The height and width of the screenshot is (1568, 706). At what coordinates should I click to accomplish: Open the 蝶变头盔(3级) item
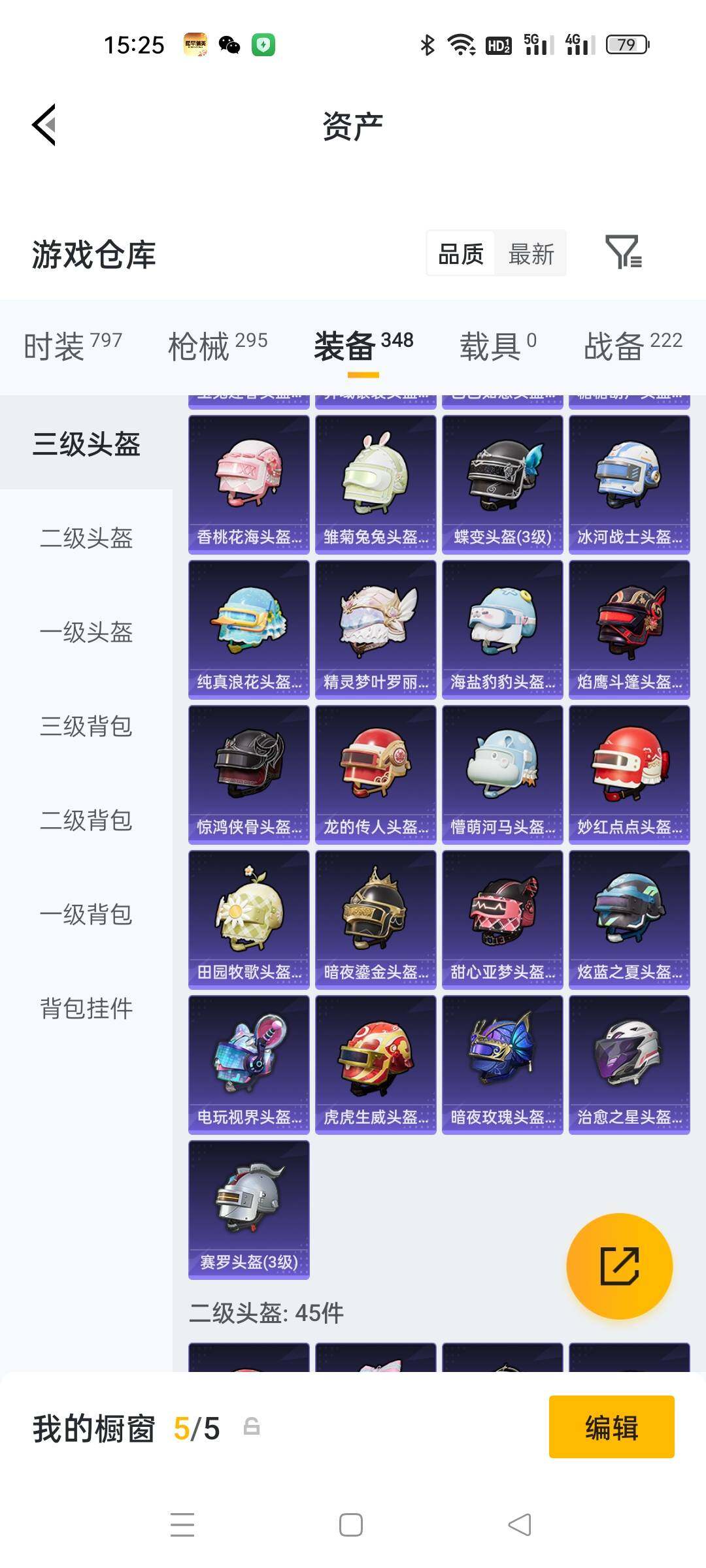tap(502, 485)
